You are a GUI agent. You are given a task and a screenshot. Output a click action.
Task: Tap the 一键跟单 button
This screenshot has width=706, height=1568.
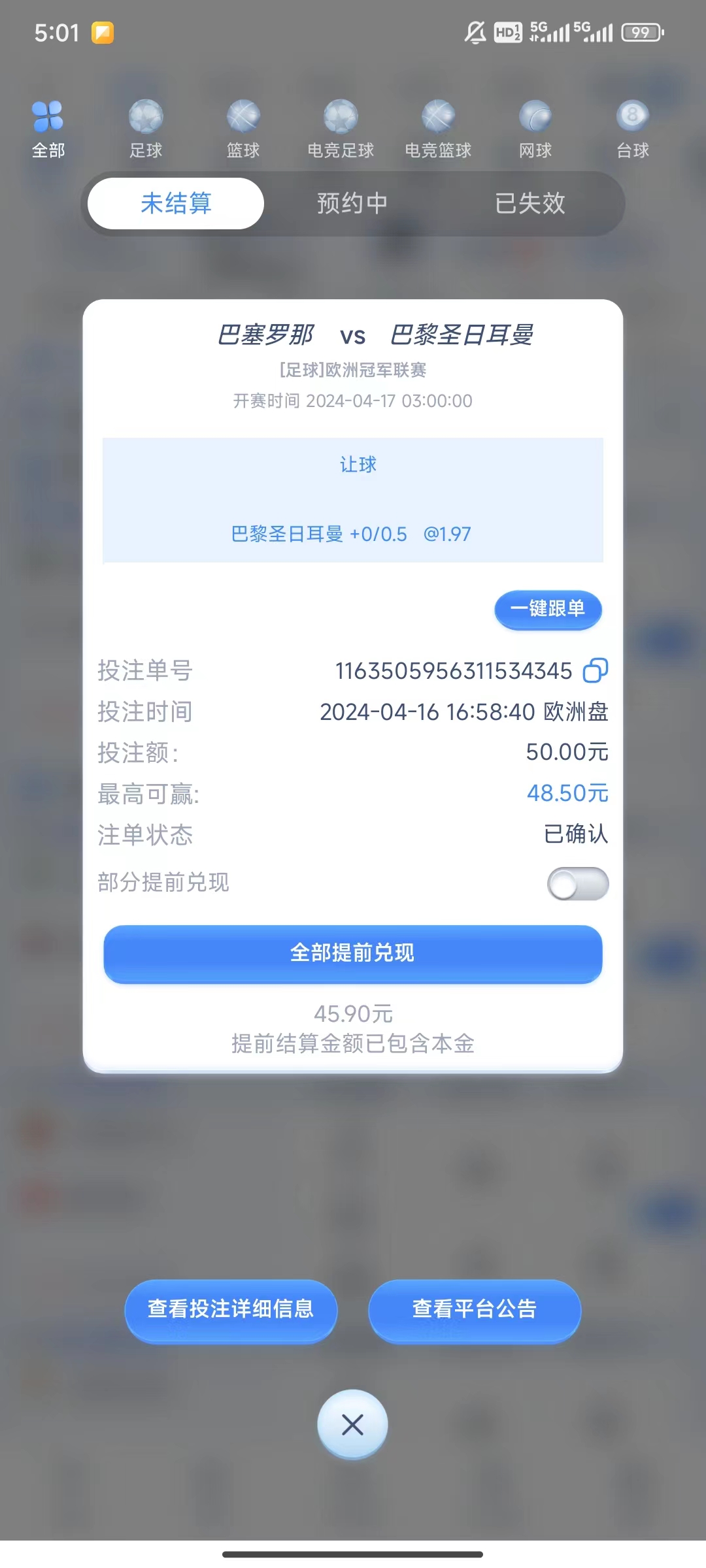548,610
